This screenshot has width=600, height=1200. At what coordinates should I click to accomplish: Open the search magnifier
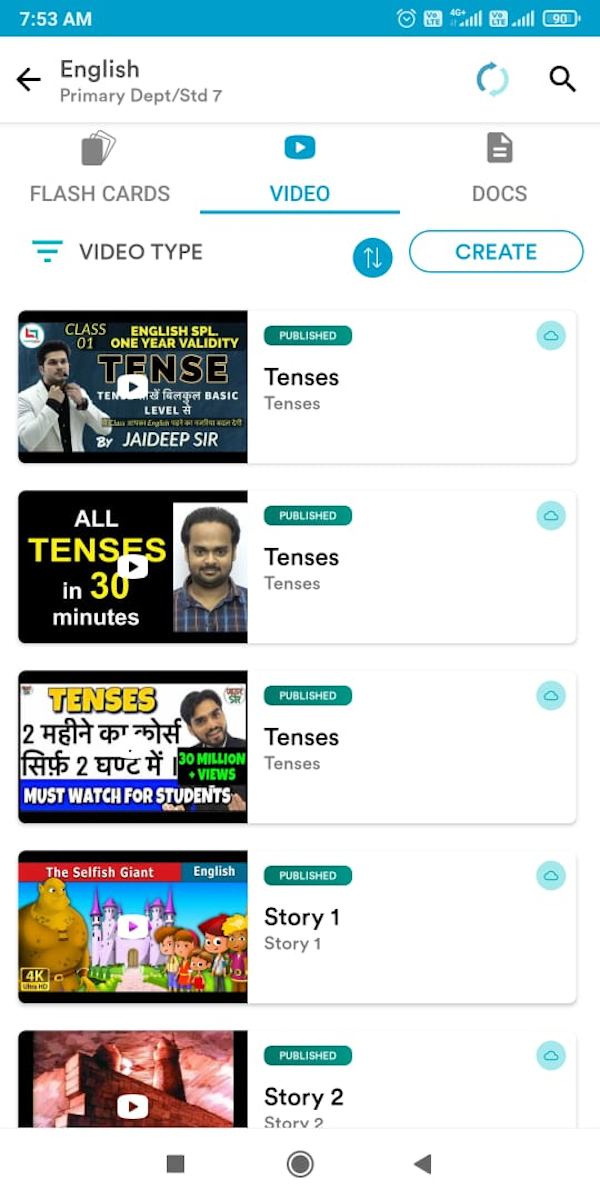pos(563,80)
